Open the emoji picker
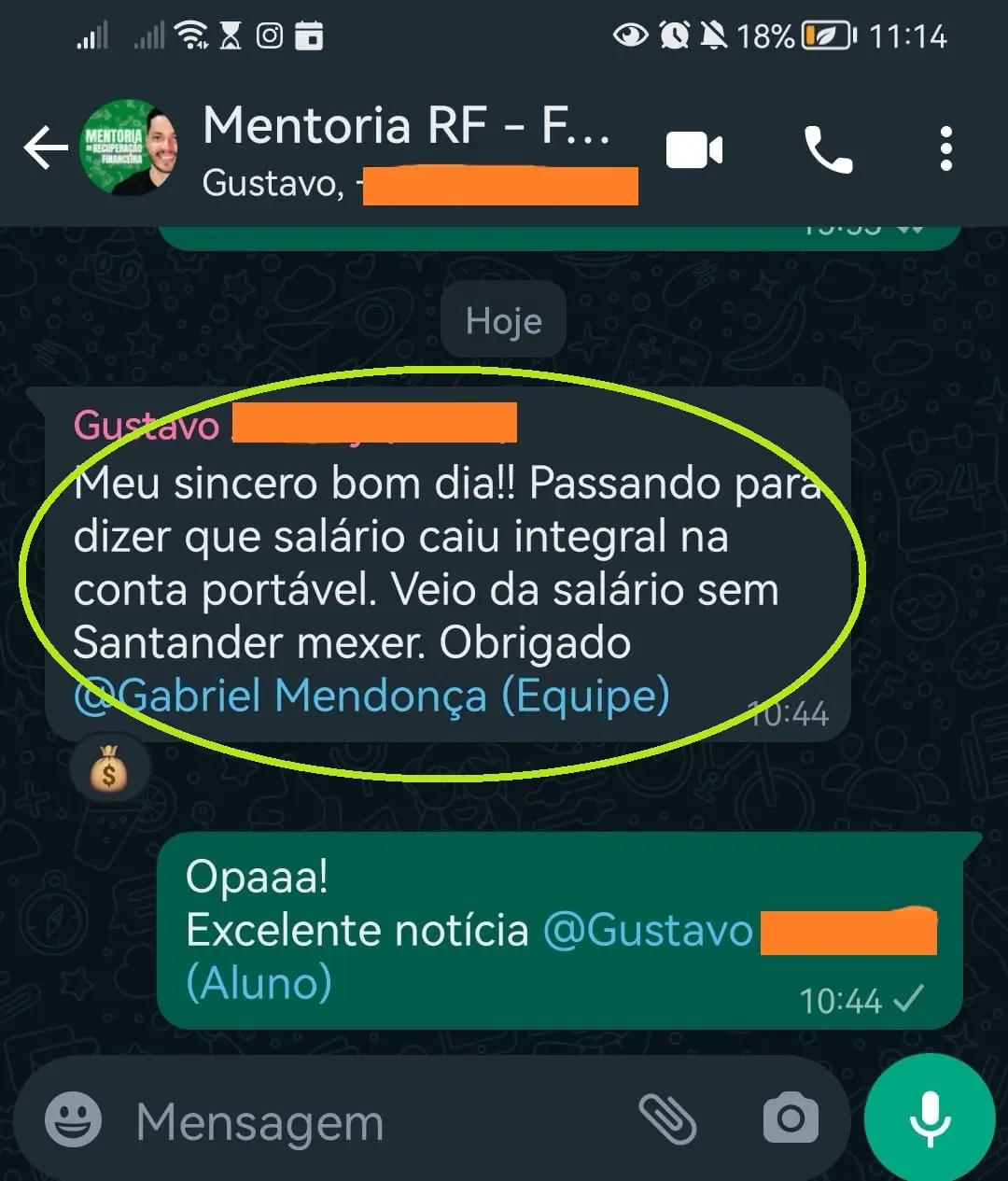 coord(73,1119)
